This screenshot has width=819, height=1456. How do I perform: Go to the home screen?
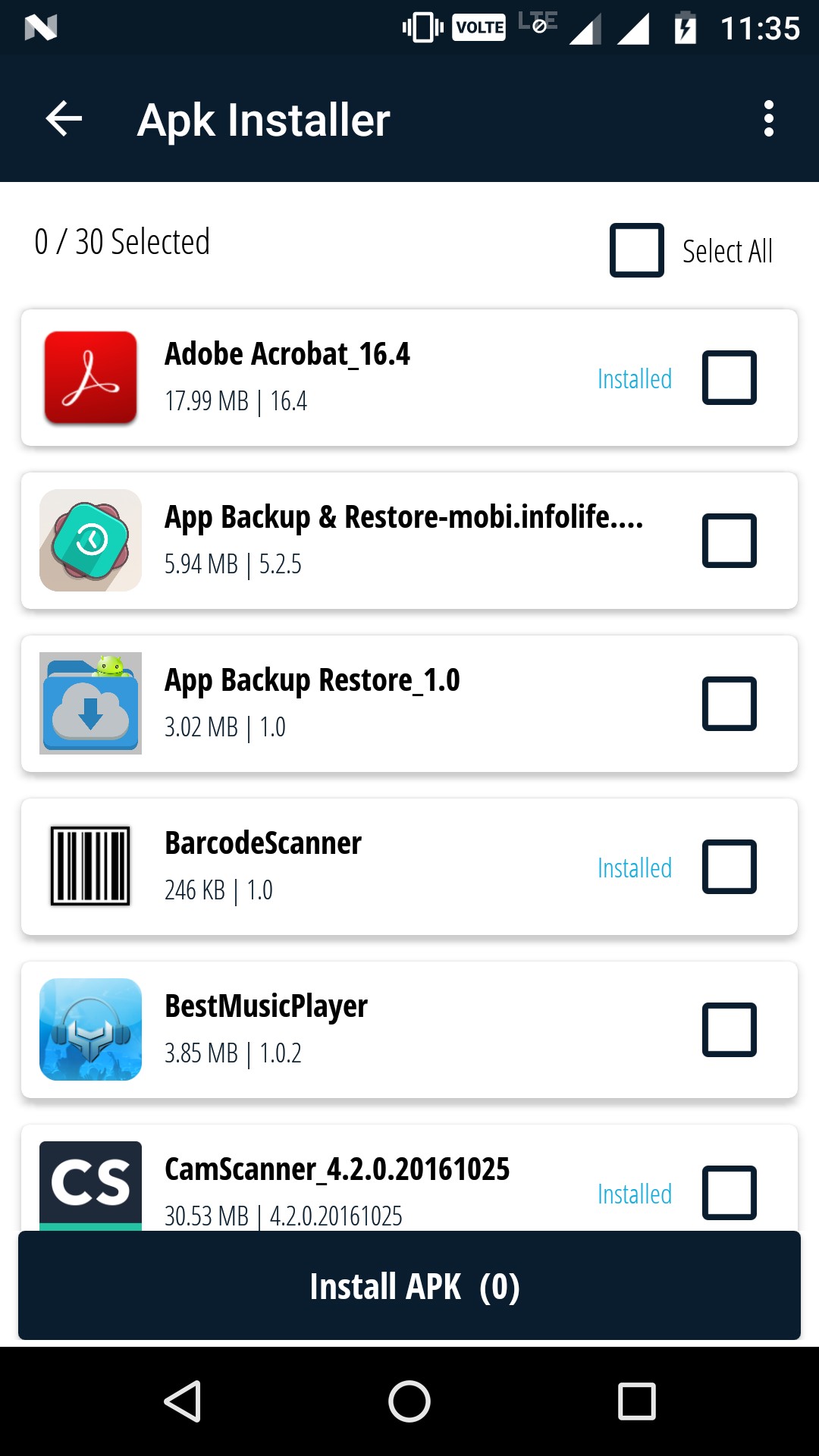click(x=409, y=1401)
